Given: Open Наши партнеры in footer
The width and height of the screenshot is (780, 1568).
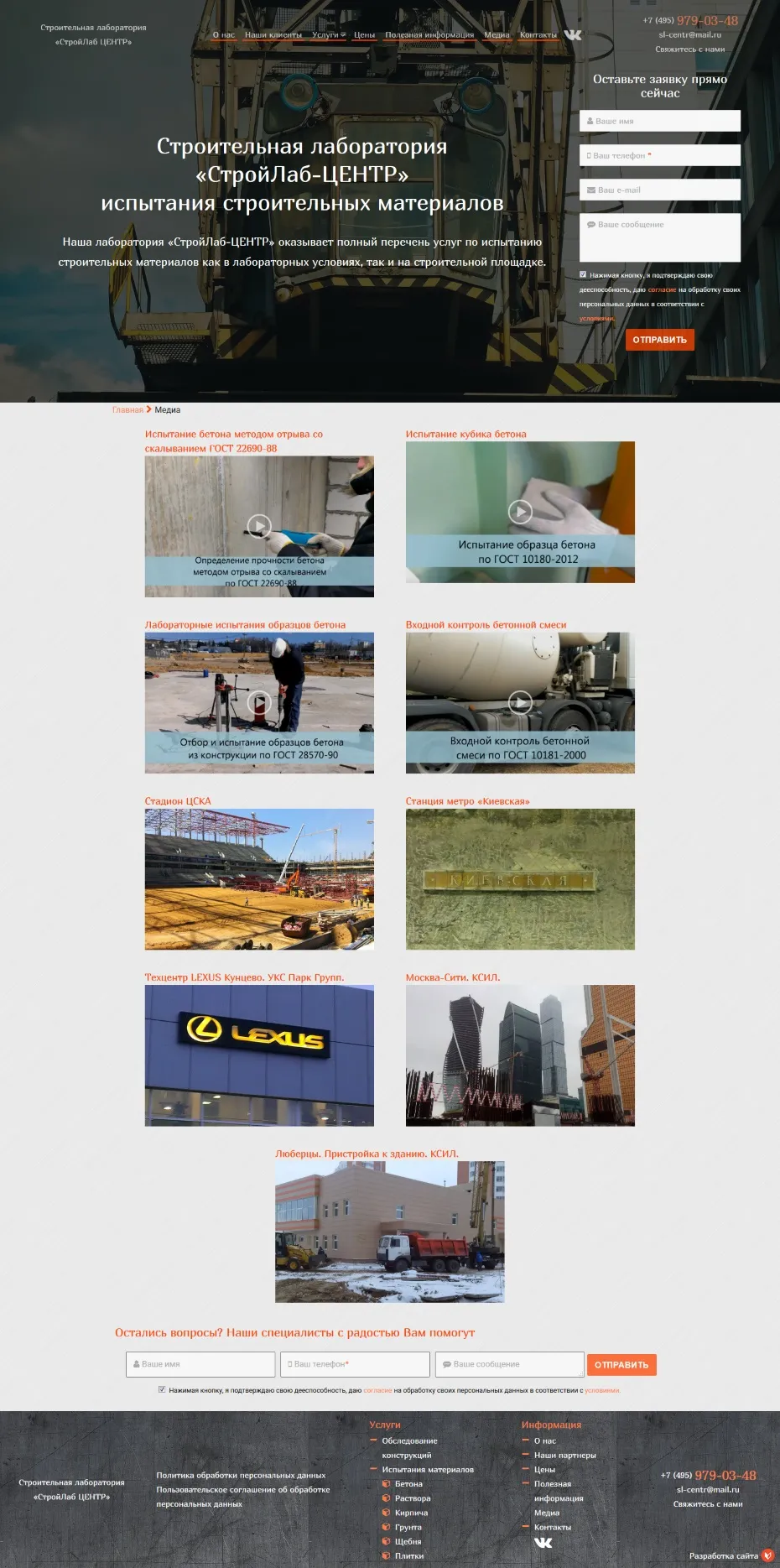Looking at the screenshot, I should click(x=564, y=1456).
